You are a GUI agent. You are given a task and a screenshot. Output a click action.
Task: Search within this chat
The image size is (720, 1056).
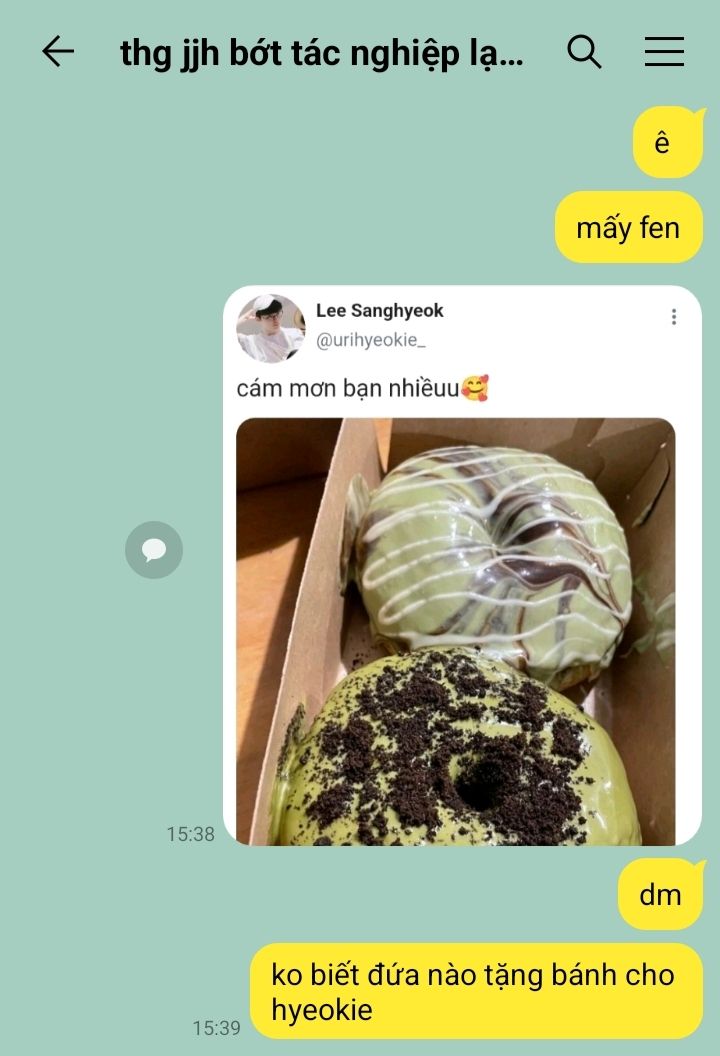[x=584, y=52]
